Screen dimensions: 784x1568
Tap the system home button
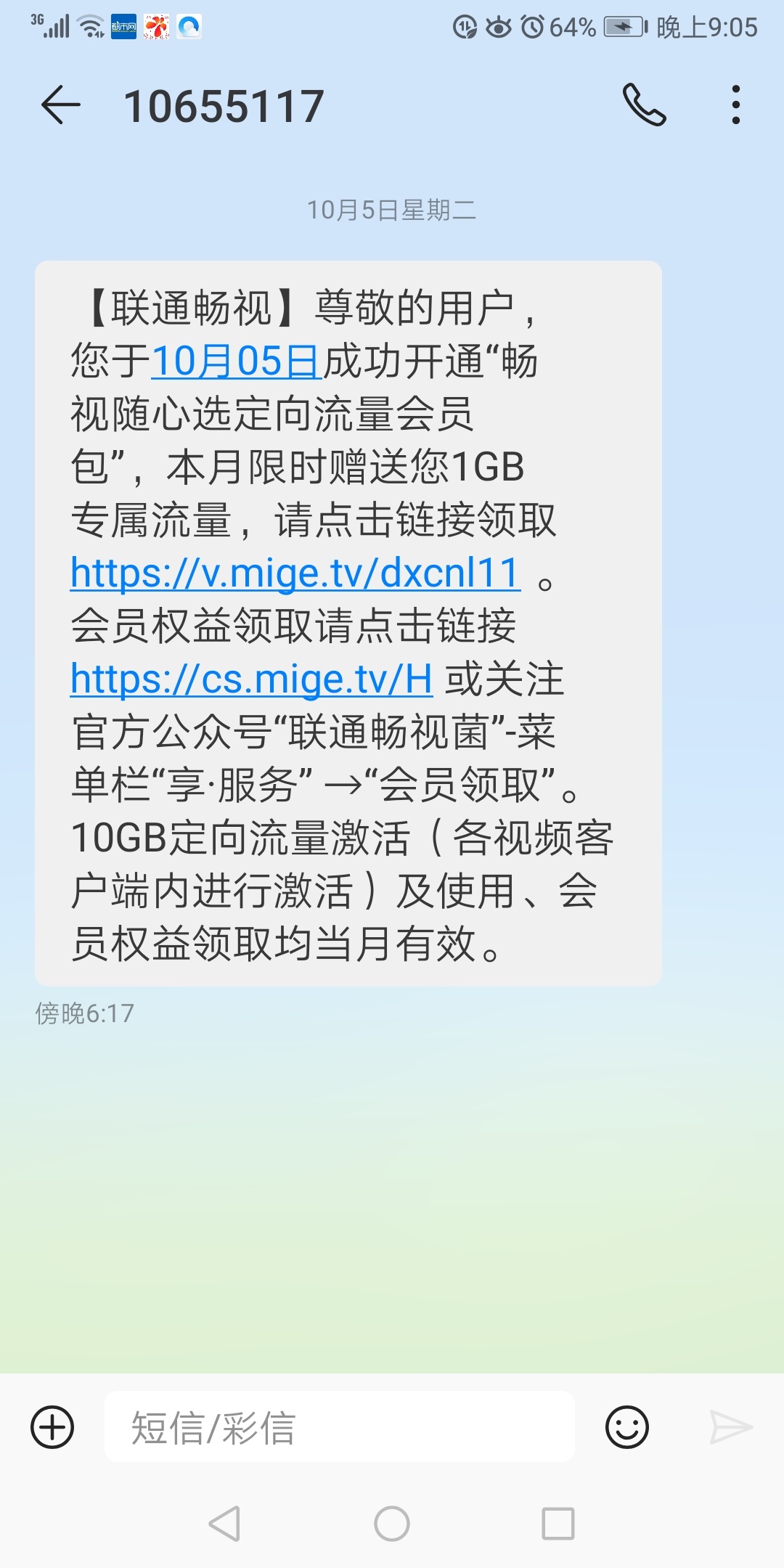(392, 1523)
